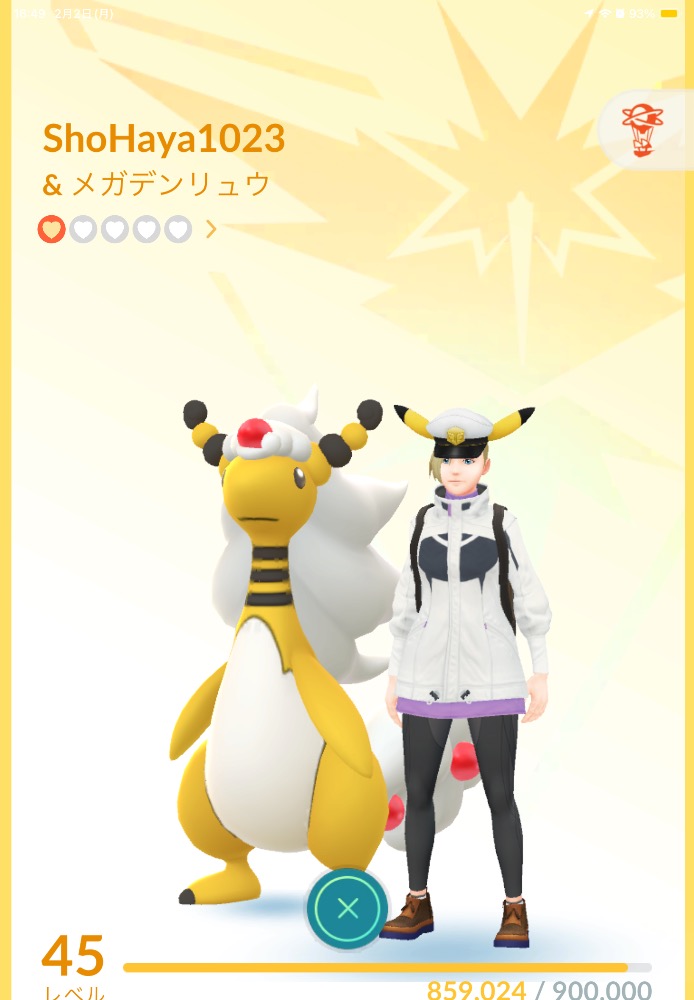Open buddy hearts details chevron
The height and width of the screenshot is (1000, 694).
(x=211, y=229)
